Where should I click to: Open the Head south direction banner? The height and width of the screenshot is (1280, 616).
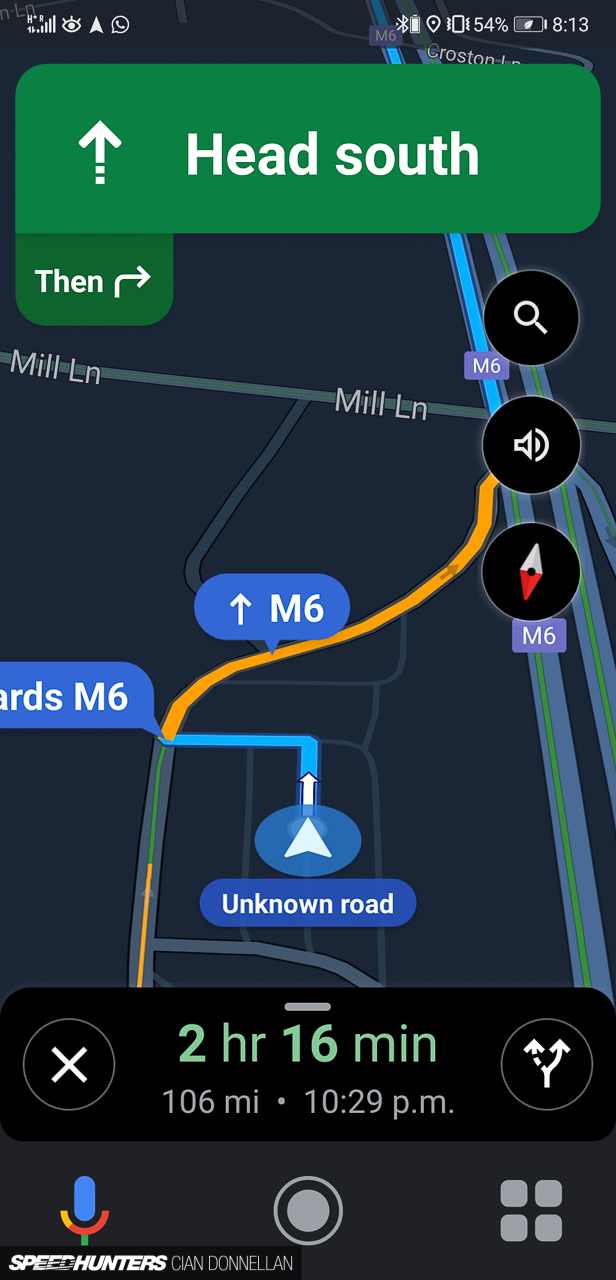(x=308, y=149)
